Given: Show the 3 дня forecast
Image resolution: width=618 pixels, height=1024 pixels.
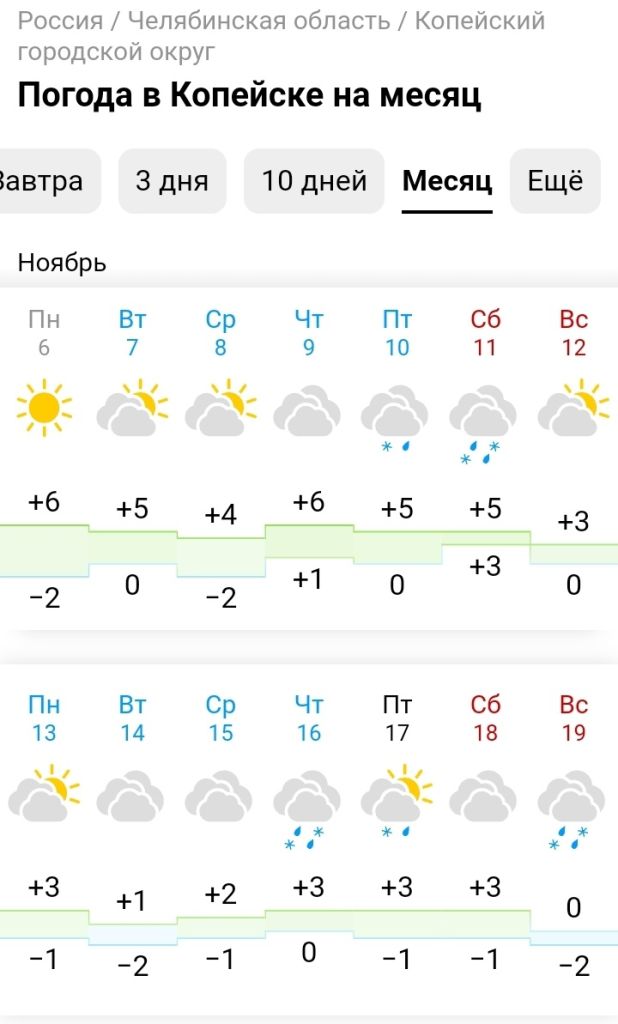Looking at the screenshot, I should click(x=172, y=181).
